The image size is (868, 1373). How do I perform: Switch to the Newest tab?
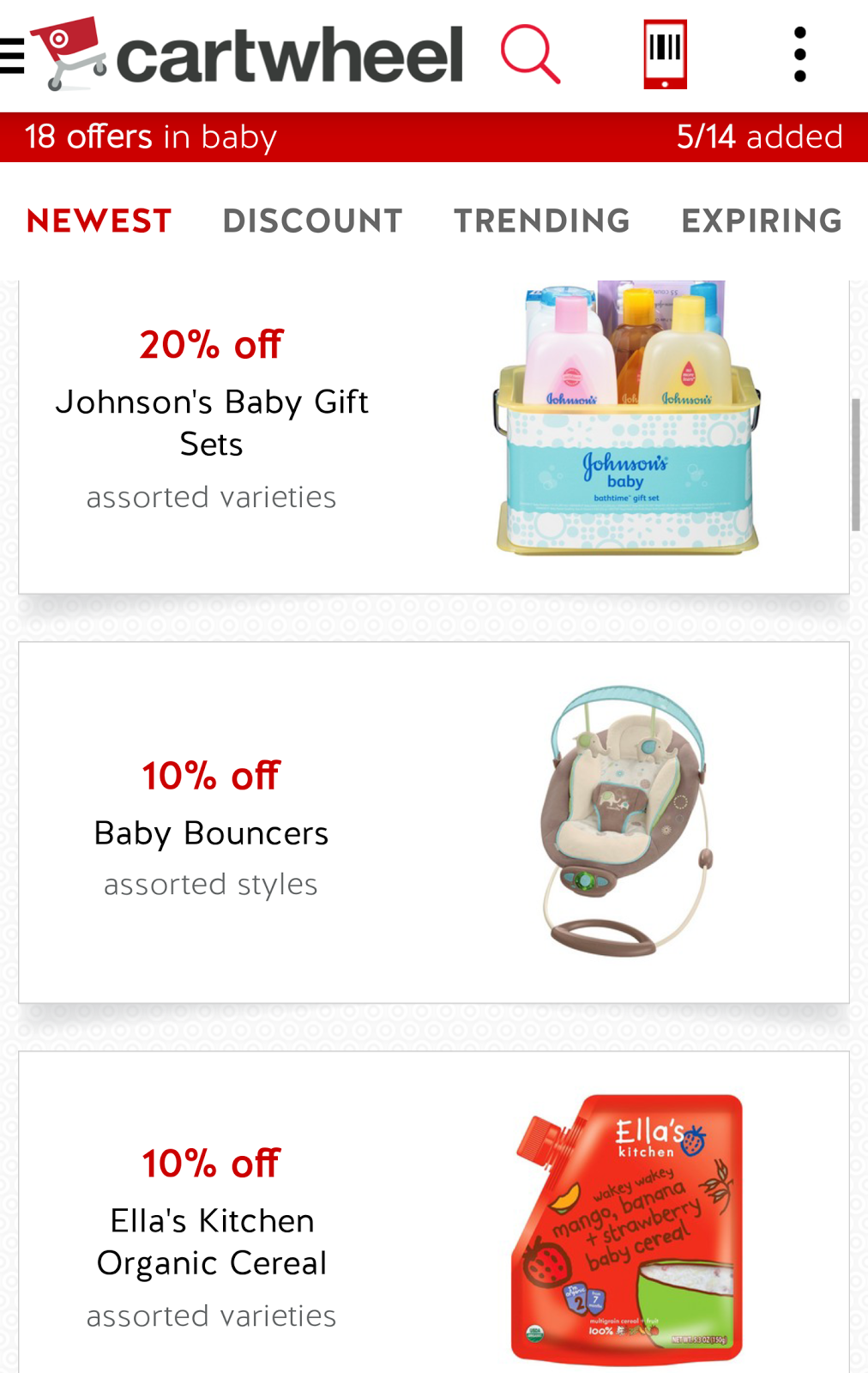[99, 221]
